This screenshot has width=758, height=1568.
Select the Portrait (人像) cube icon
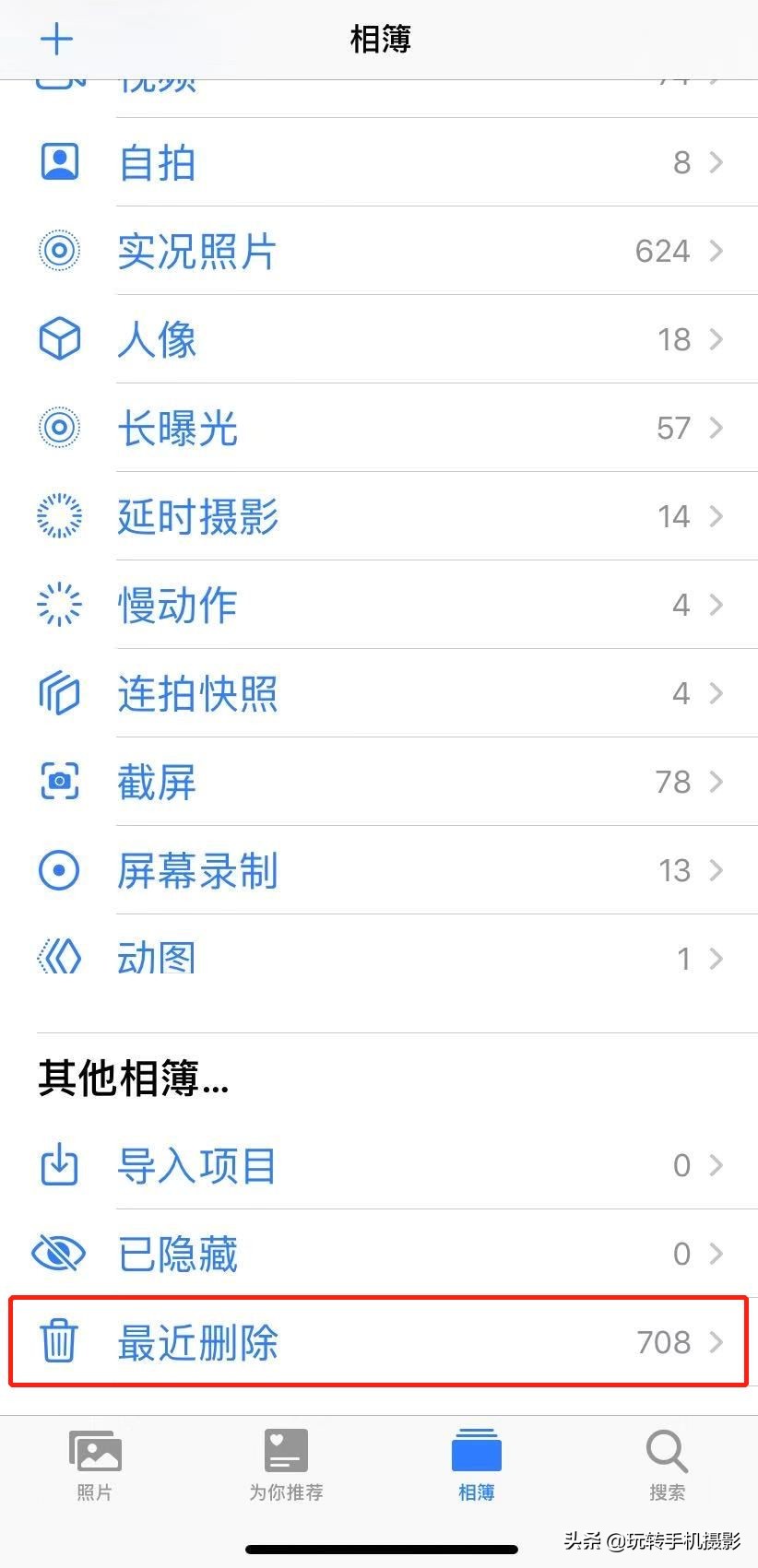[x=59, y=338]
